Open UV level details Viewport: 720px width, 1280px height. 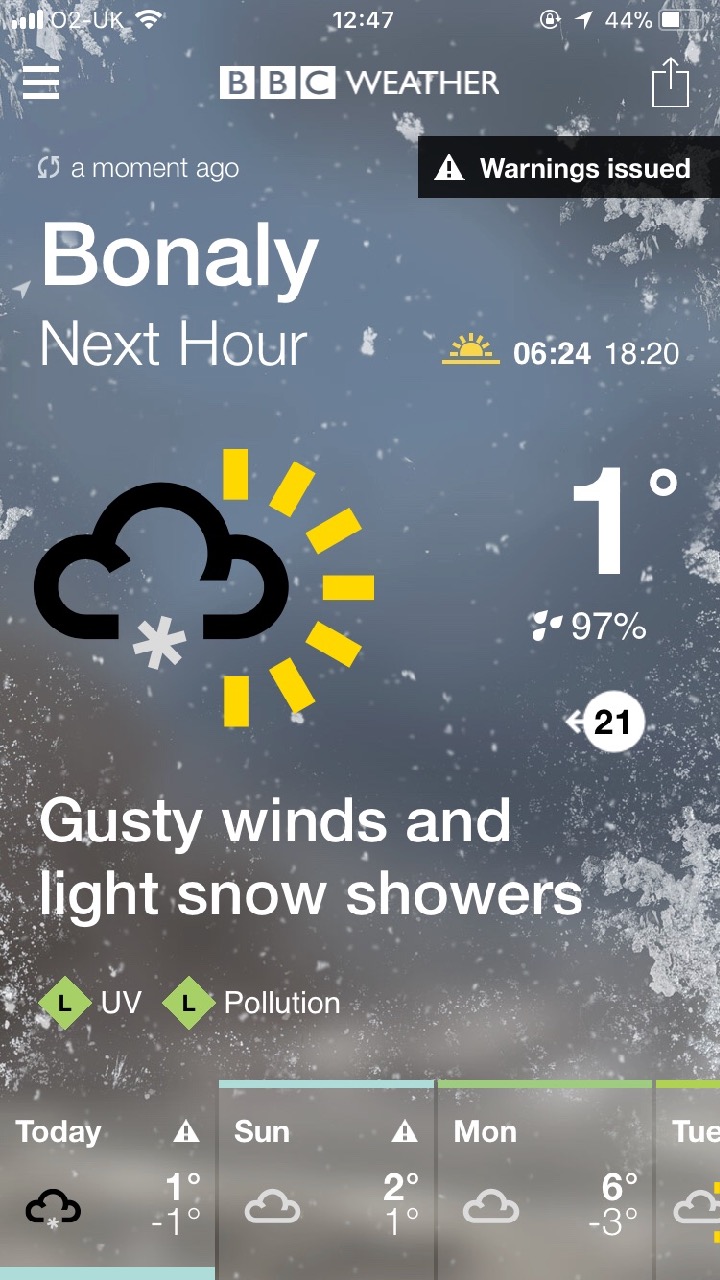tap(90, 1003)
